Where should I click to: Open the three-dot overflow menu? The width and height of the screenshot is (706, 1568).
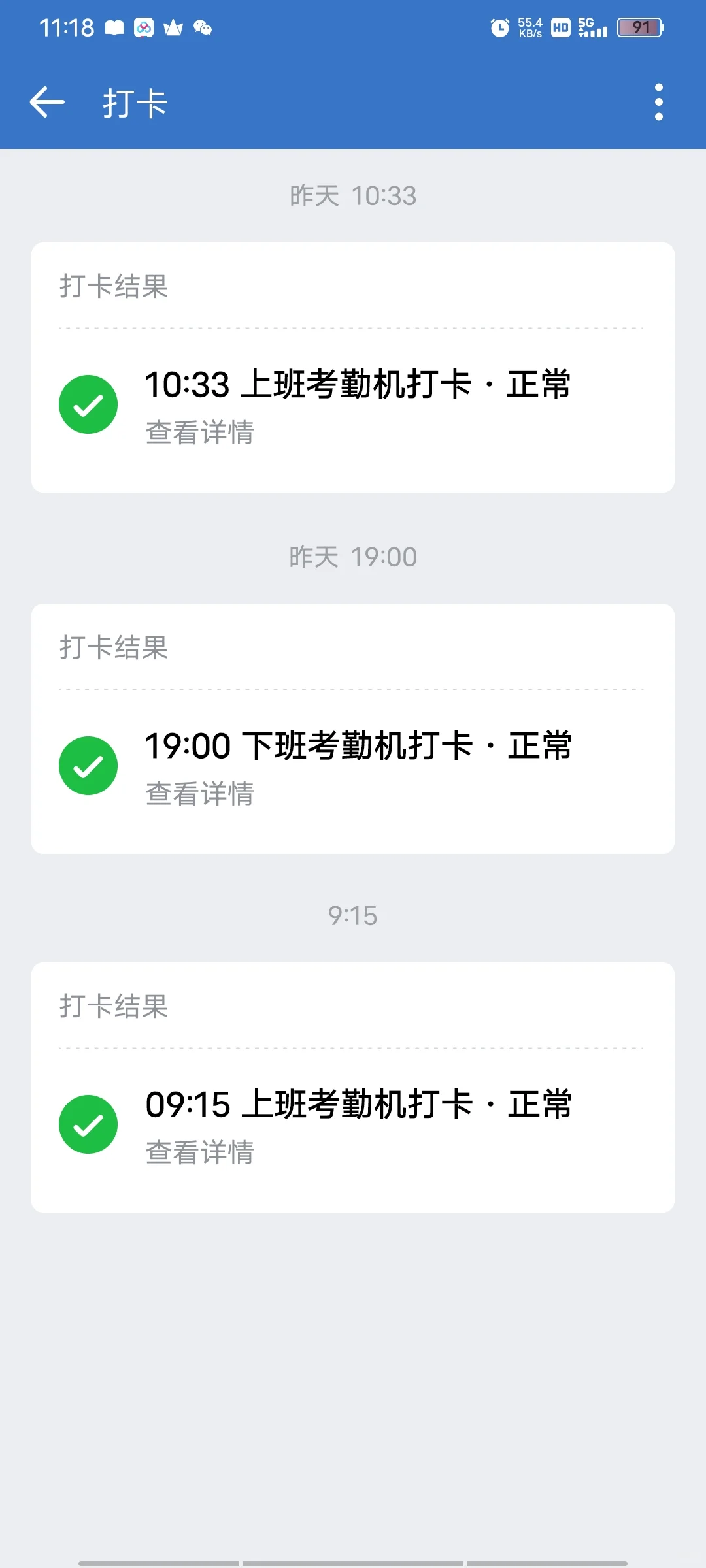(x=658, y=103)
